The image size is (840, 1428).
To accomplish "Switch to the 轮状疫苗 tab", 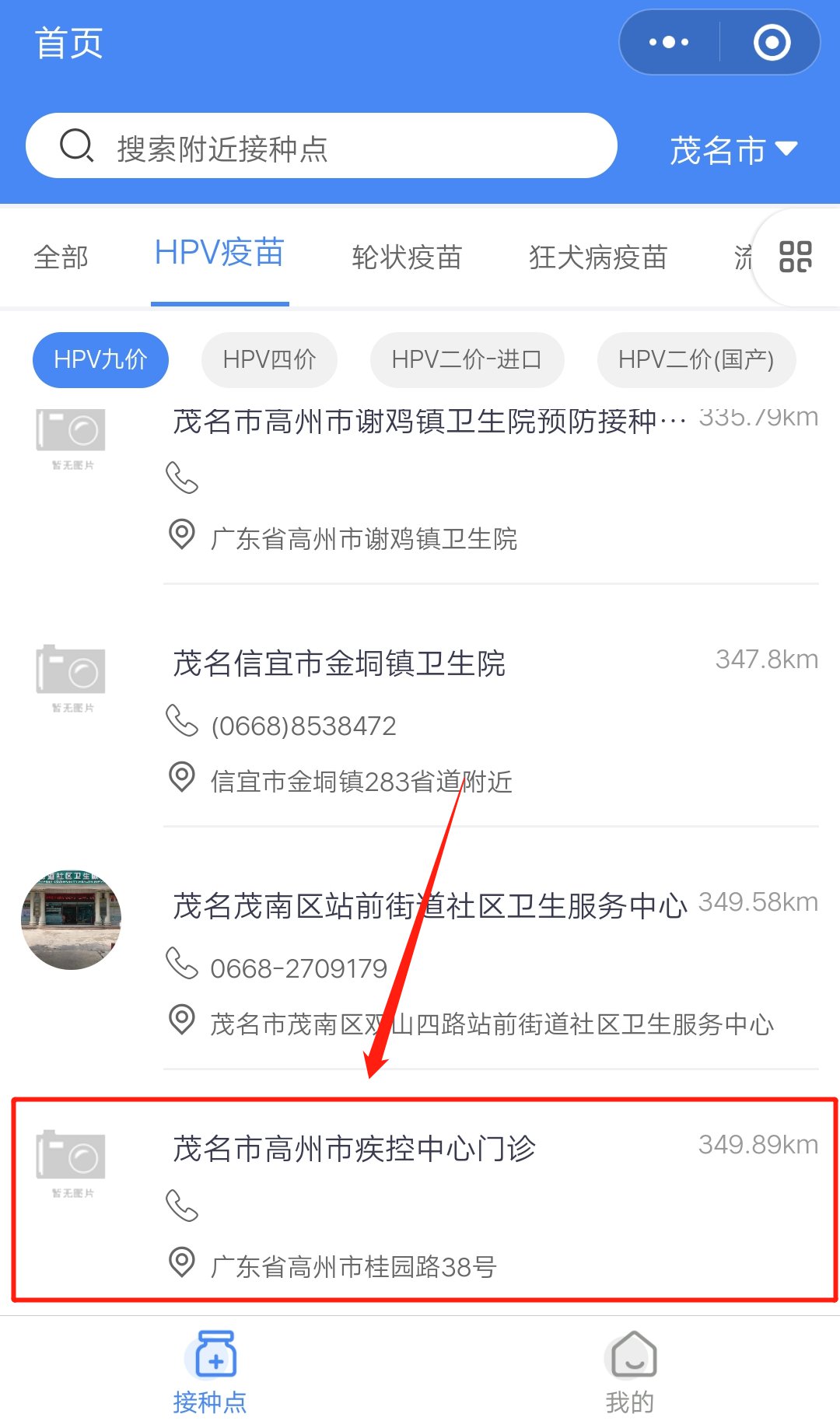I will [407, 257].
